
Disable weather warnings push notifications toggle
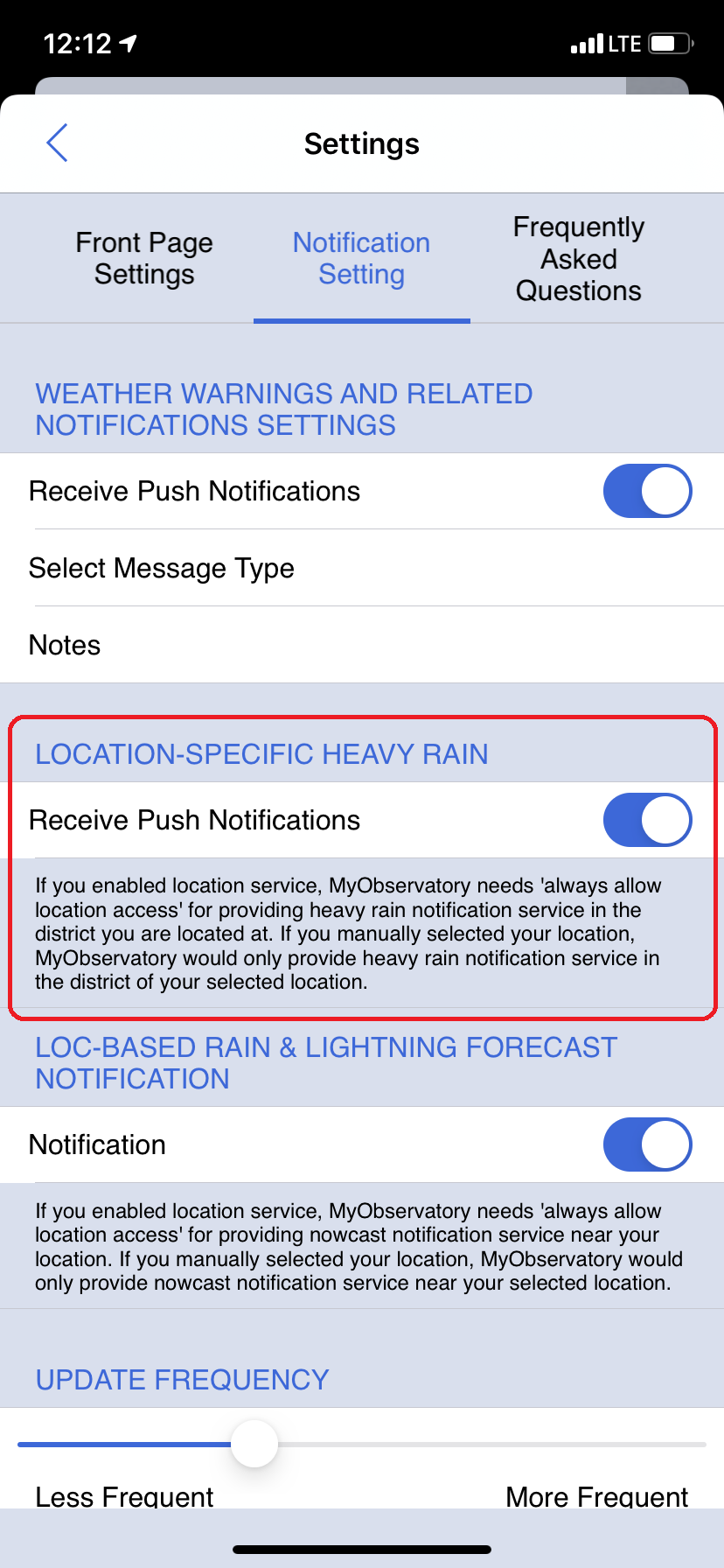click(647, 491)
